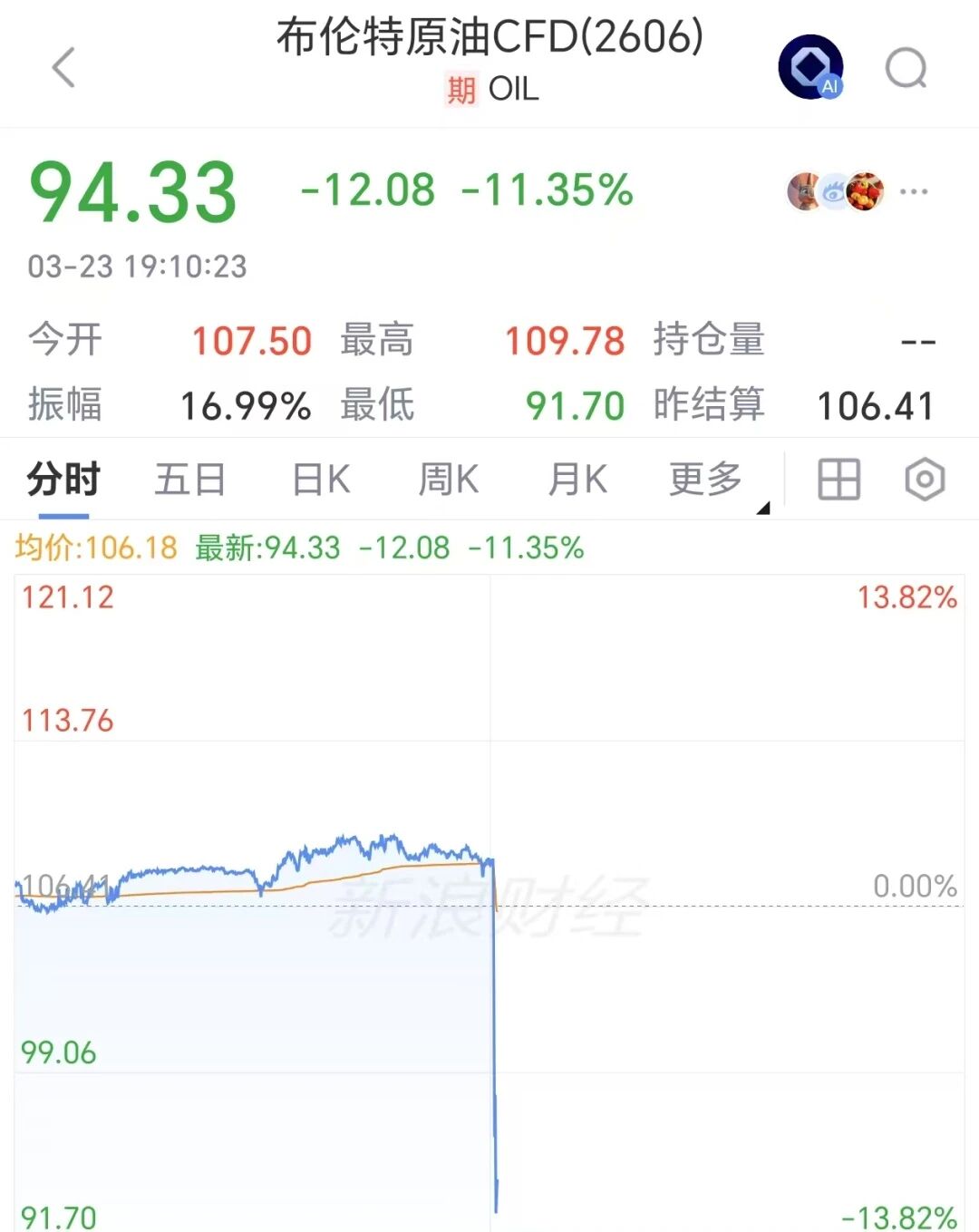This screenshot has height=1232, width=979.
Task: Switch to the 日K chart
Action: (321, 479)
